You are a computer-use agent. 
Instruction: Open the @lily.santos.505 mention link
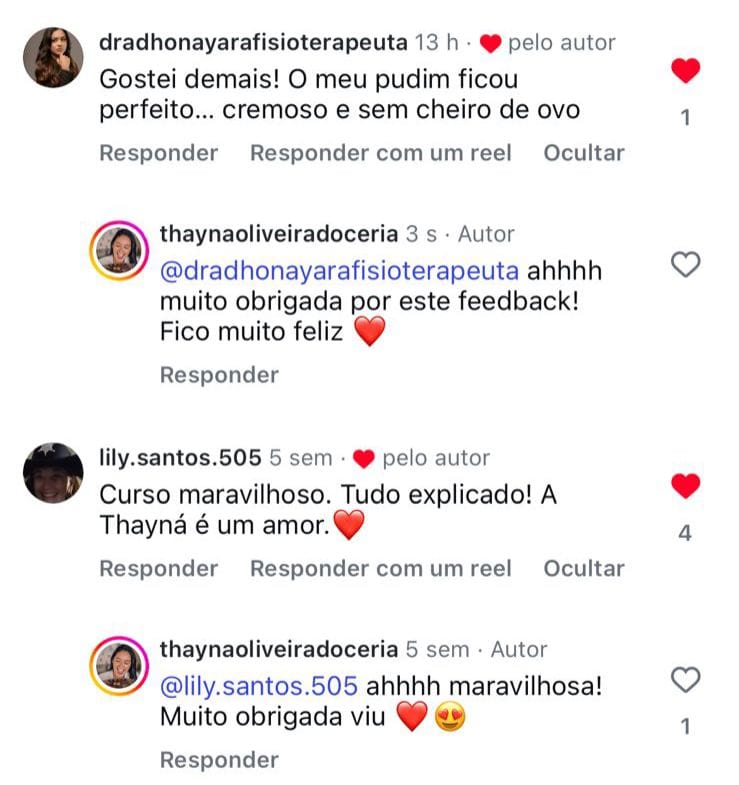click(x=258, y=687)
